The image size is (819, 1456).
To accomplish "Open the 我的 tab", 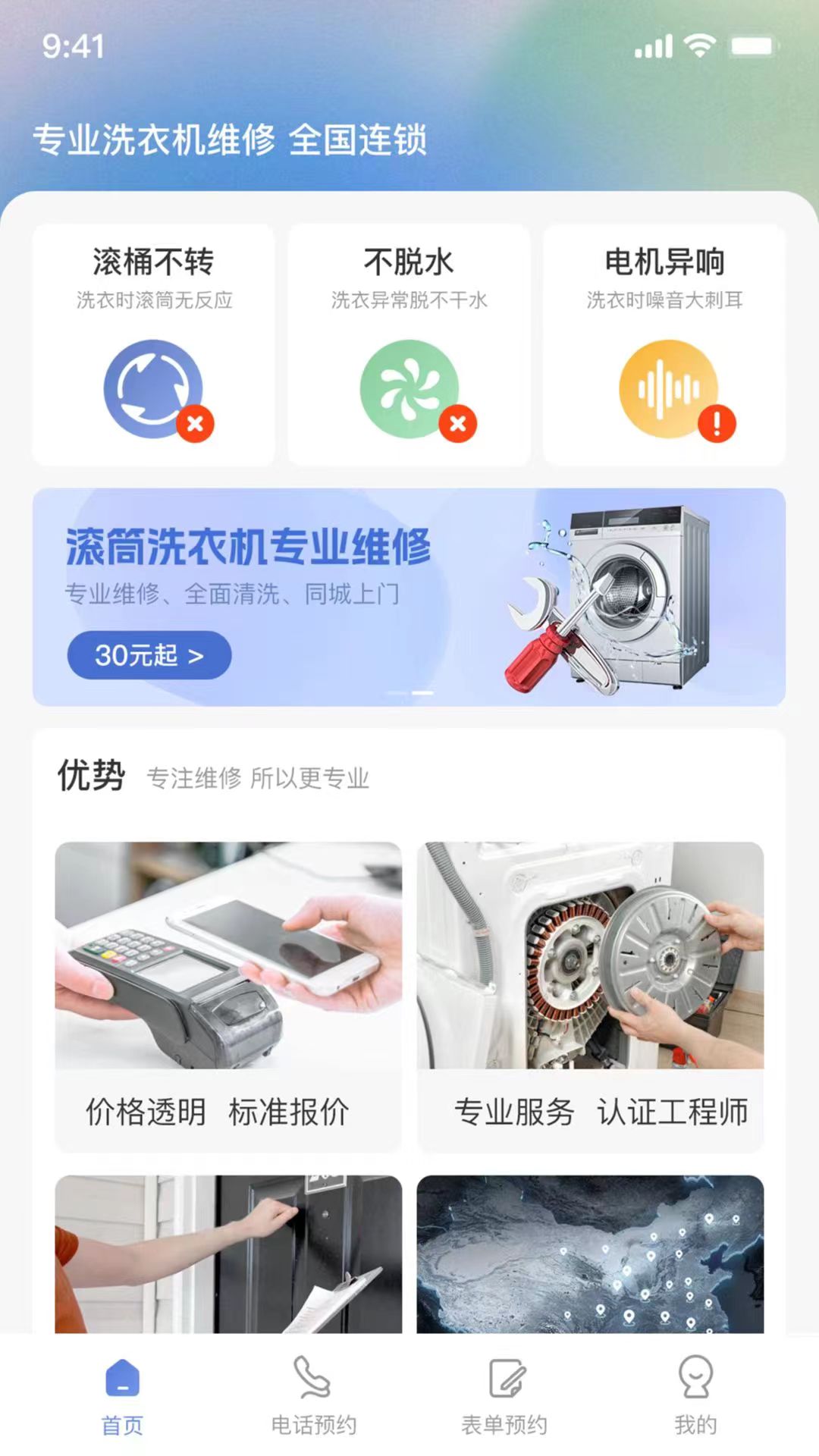I will pos(695,1395).
